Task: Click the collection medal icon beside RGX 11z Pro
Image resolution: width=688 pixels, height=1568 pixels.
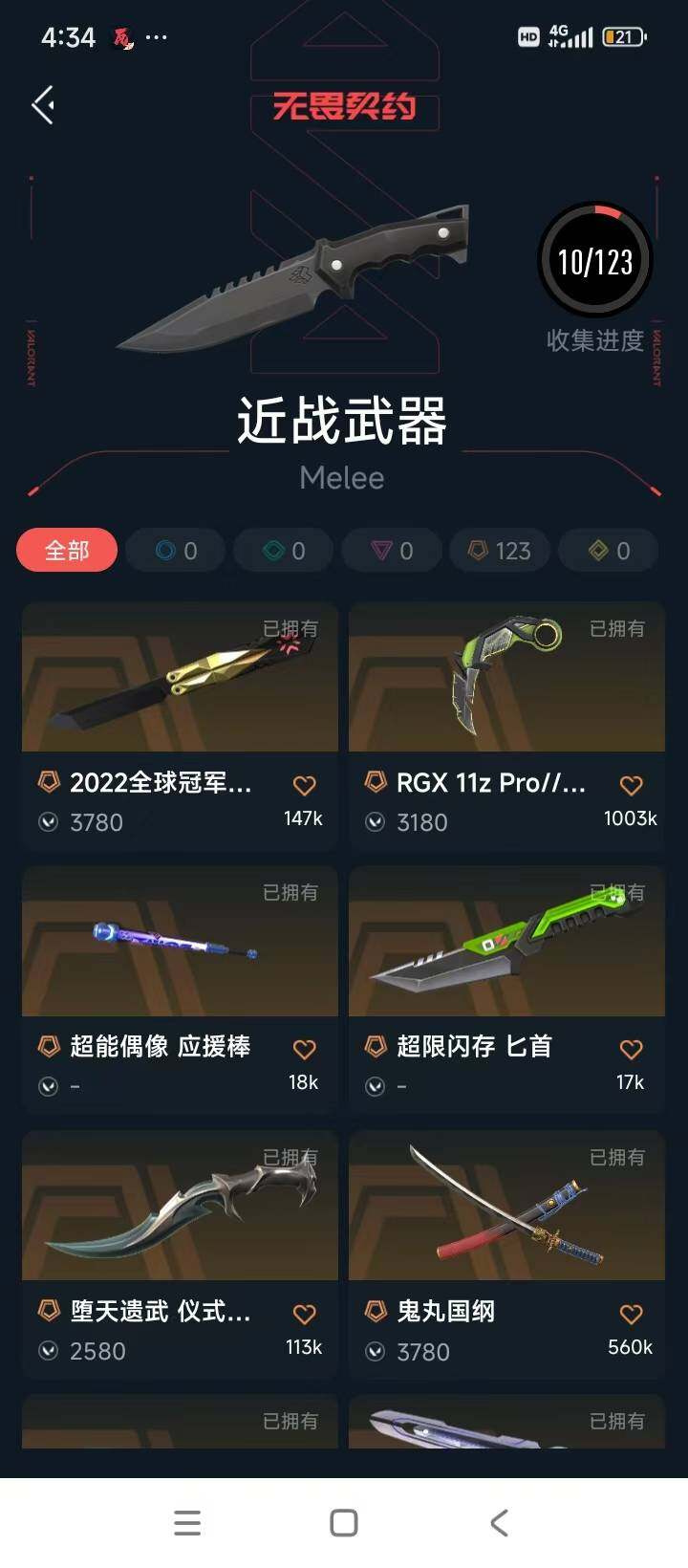Action: click(373, 783)
